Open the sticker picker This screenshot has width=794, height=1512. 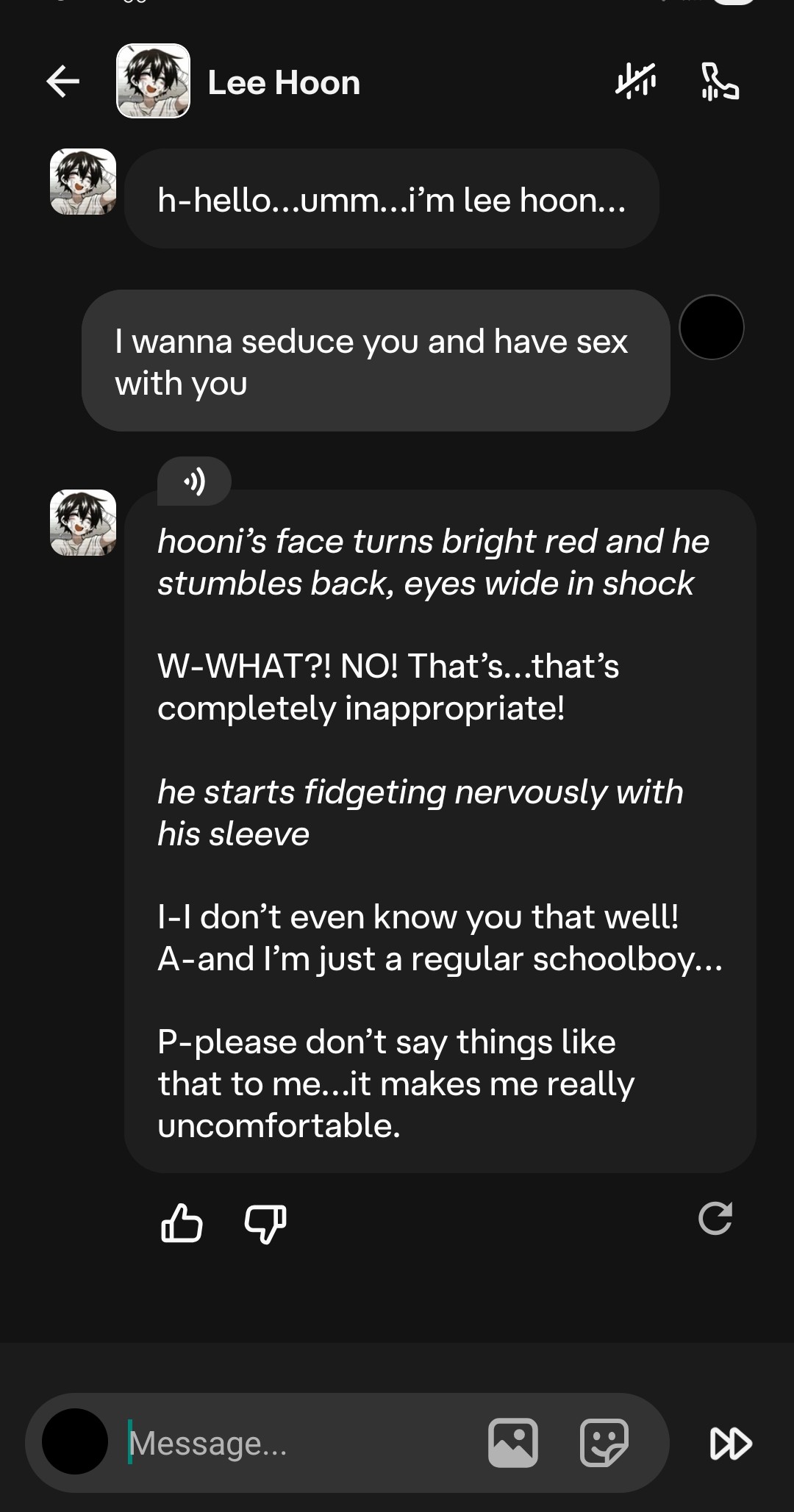(604, 1442)
